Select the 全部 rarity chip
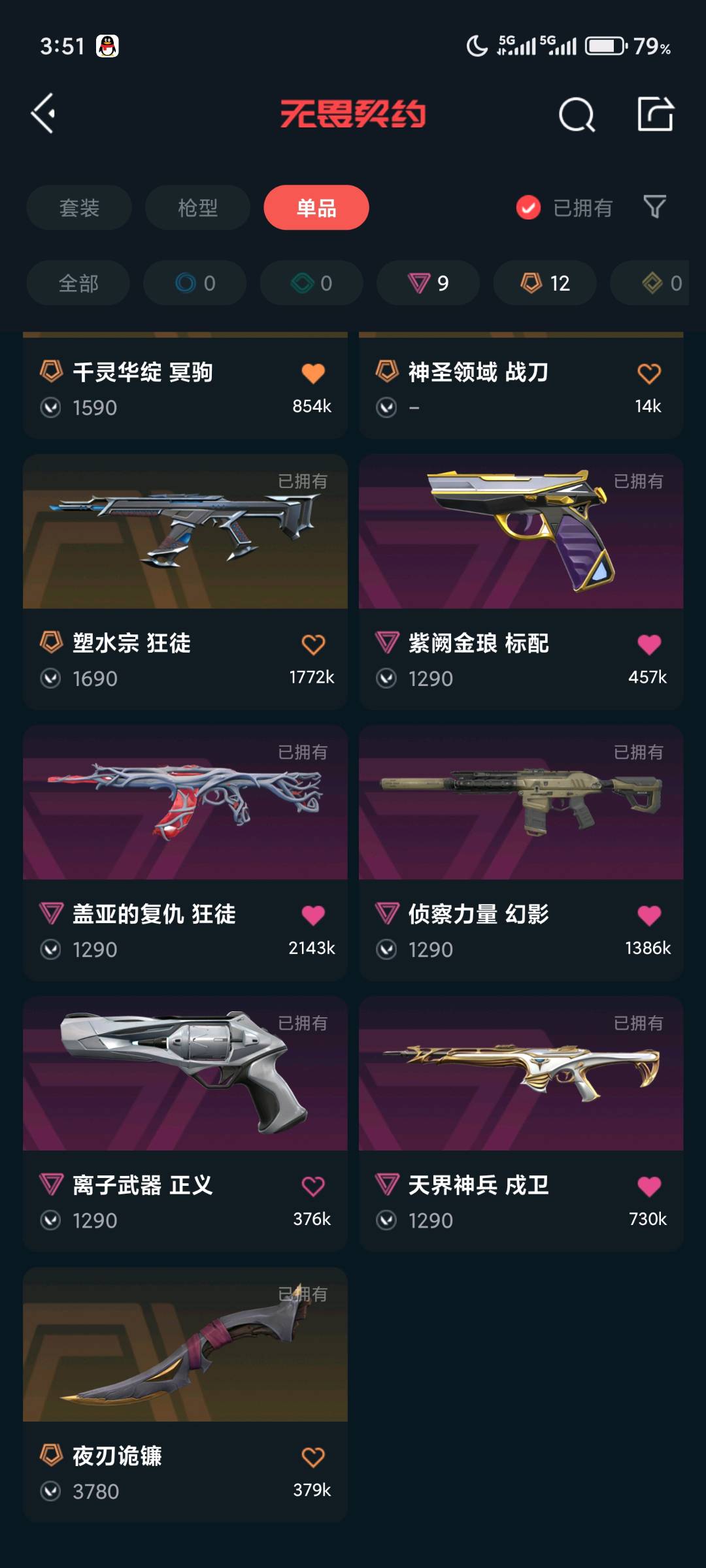The image size is (706, 1568). click(x=78, y=283)
